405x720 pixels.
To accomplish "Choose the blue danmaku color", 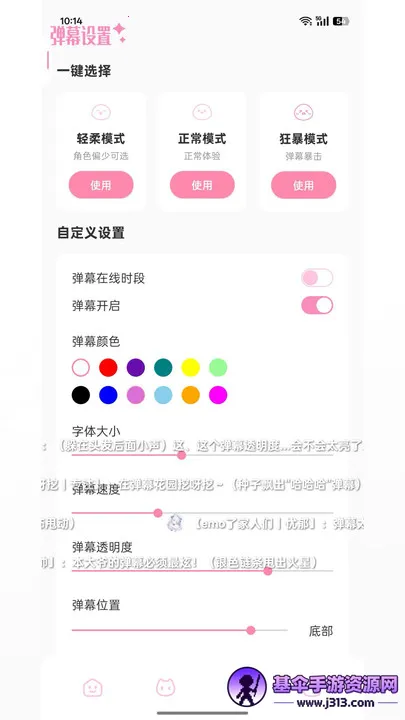I will pyautogui.click(x=108, y=395).
